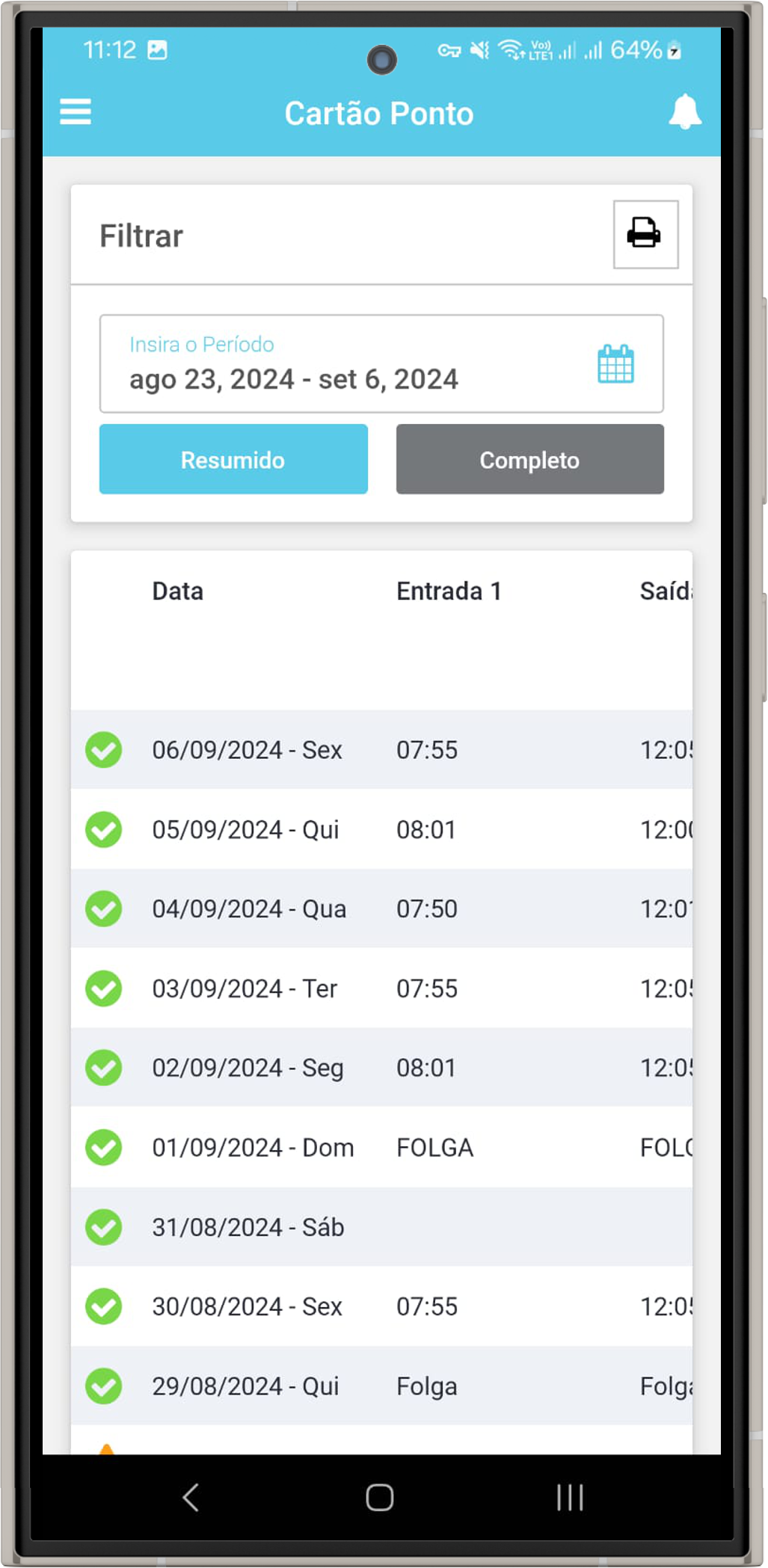
Task: Switch to the Completo view
Action: point(529,459)
